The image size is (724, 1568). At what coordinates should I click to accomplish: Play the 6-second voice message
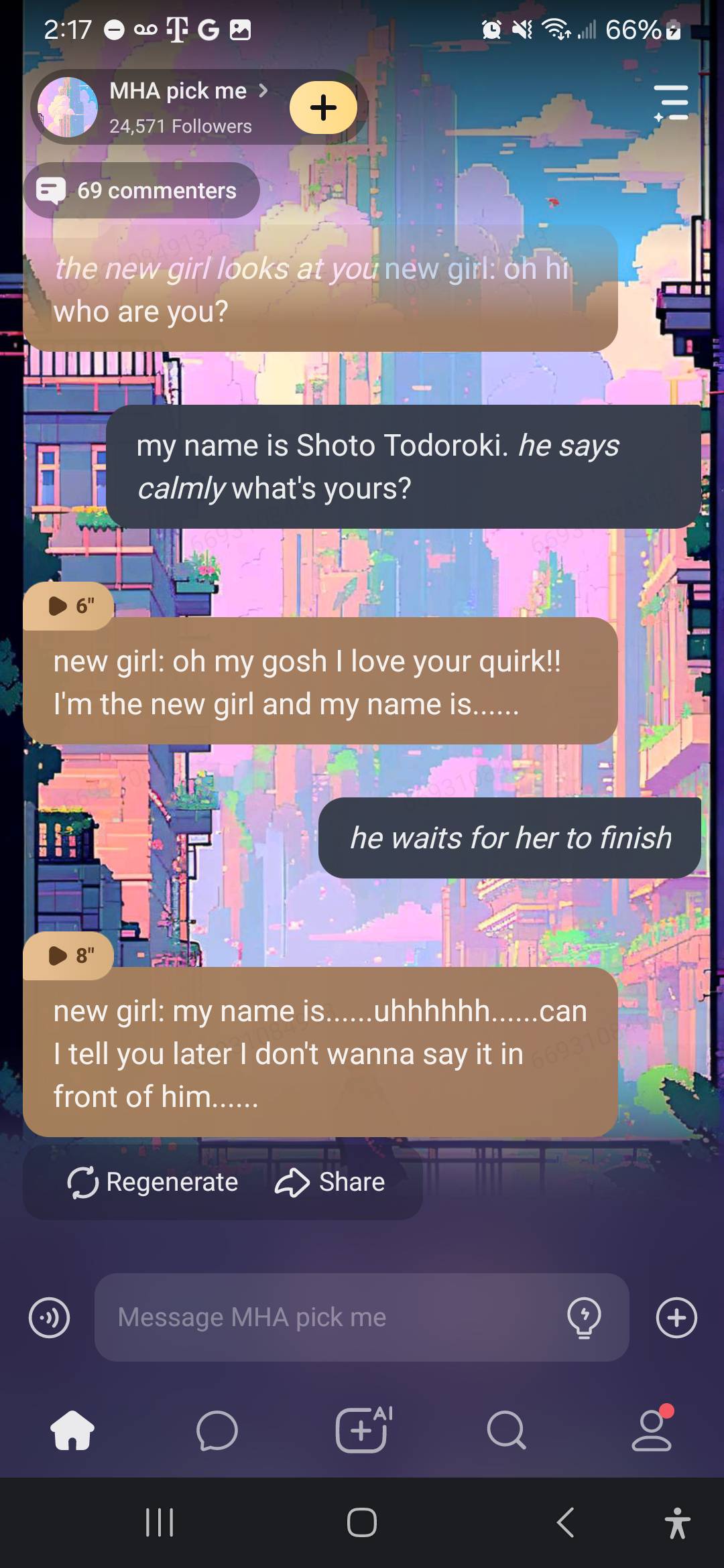click(69, 606)
